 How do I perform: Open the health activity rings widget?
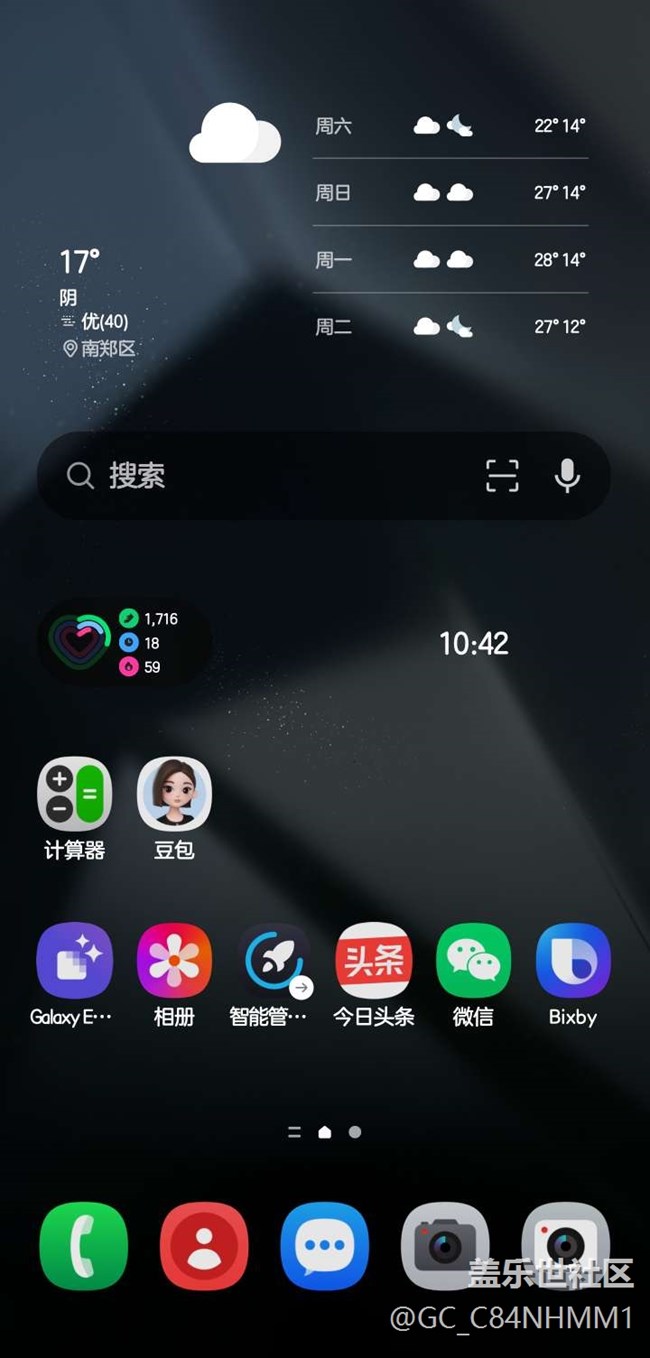pyautogui.click(x=124, y=643)
